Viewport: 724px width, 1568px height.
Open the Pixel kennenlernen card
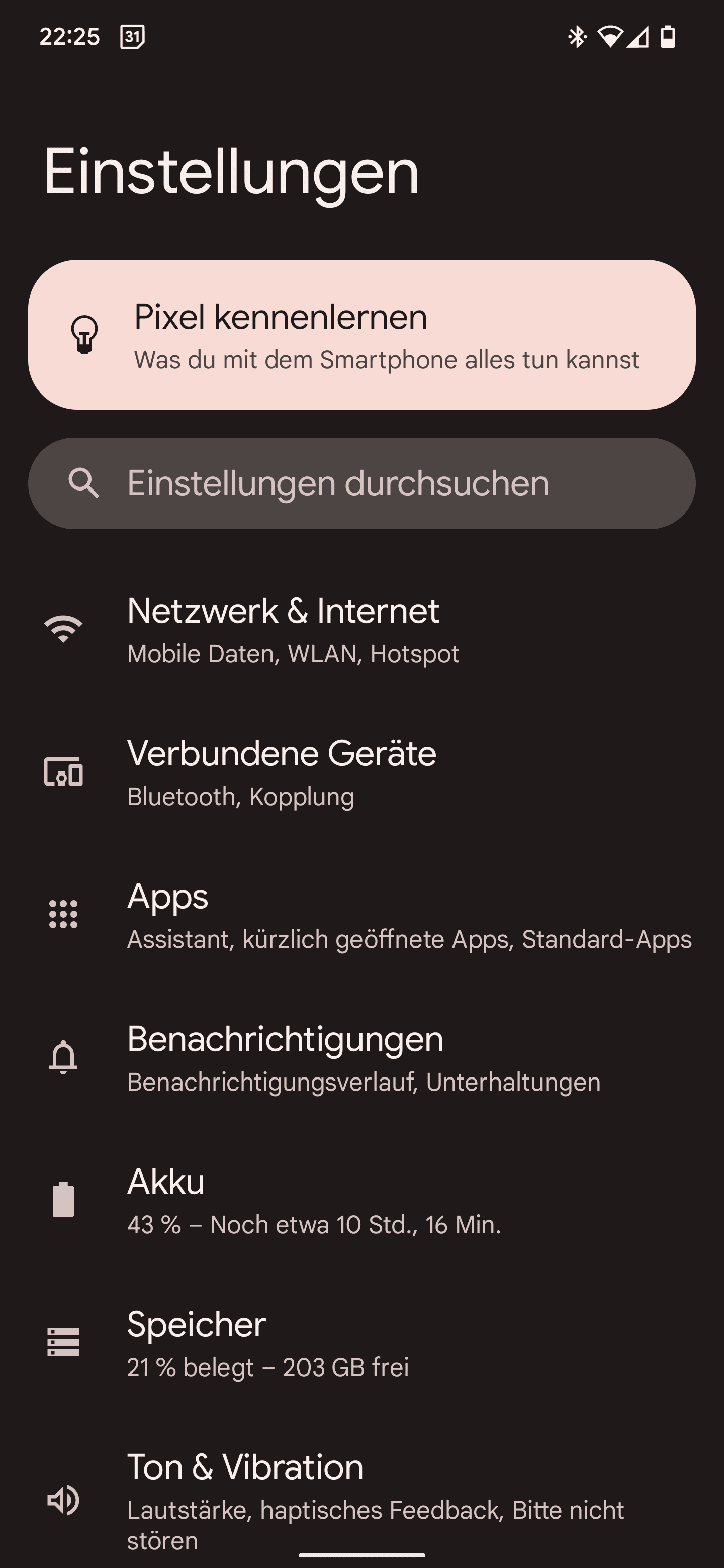[x=361, y=335]
